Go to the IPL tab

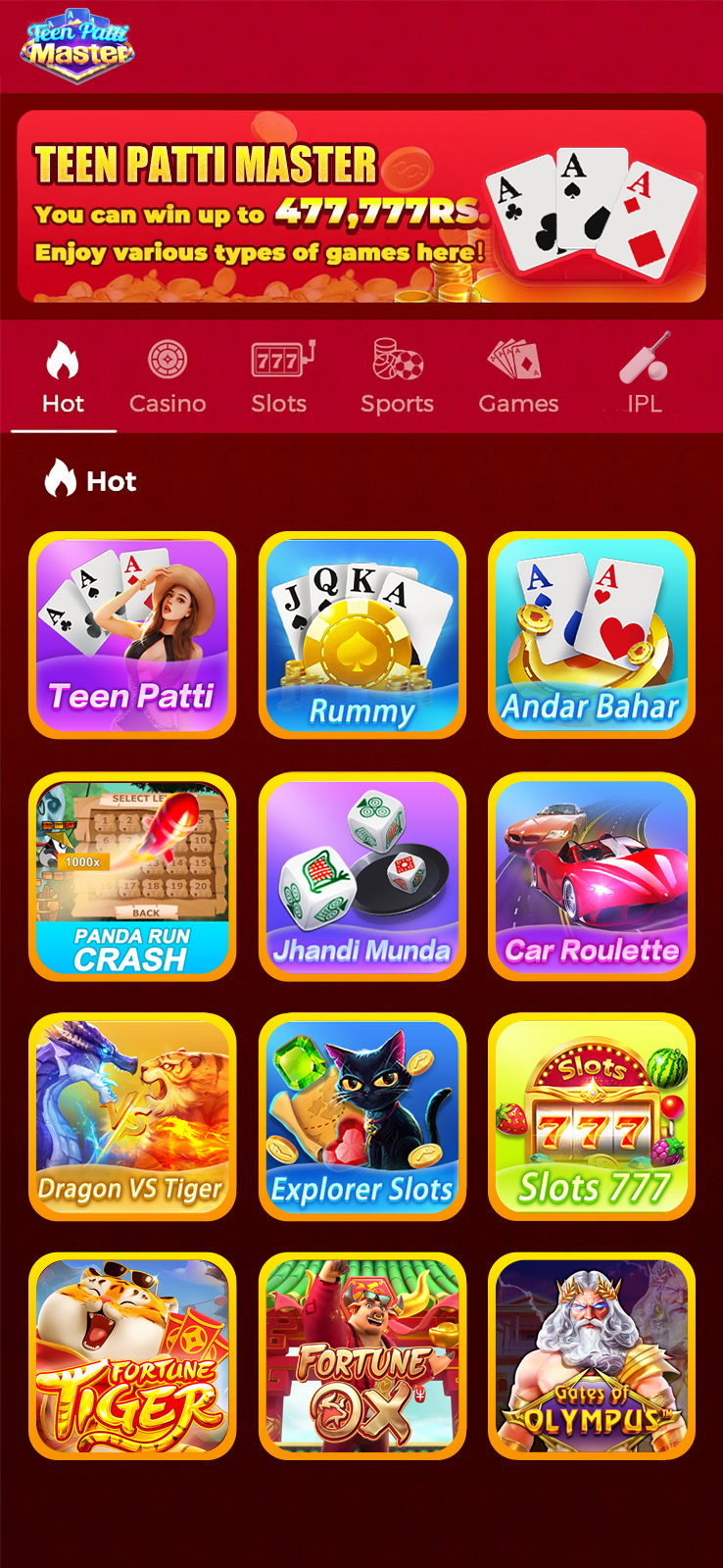coord(644,377)
